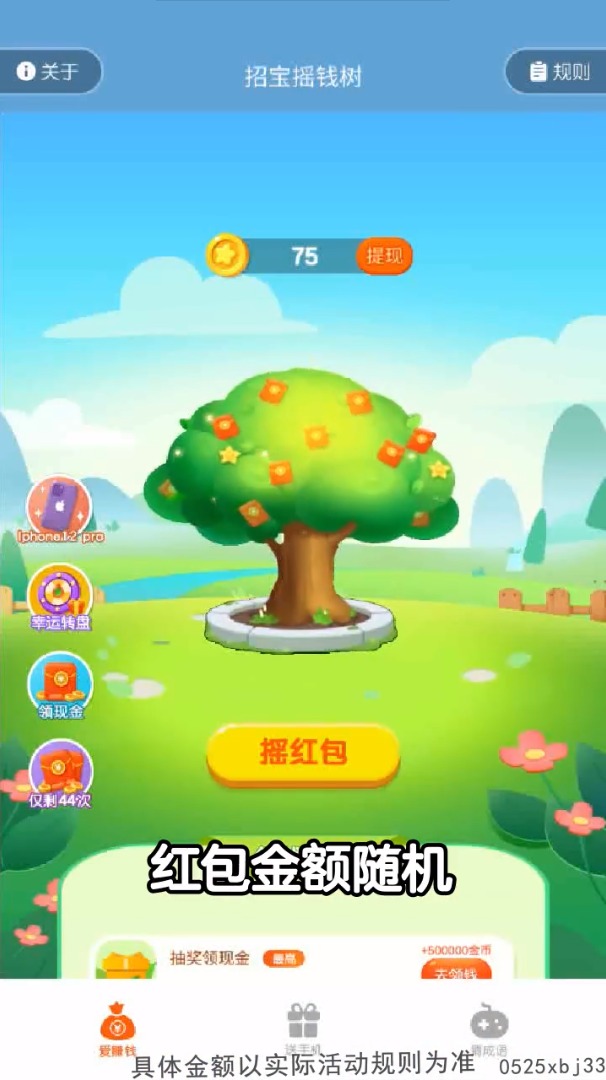Shake the tree with 摇红包

303,753
